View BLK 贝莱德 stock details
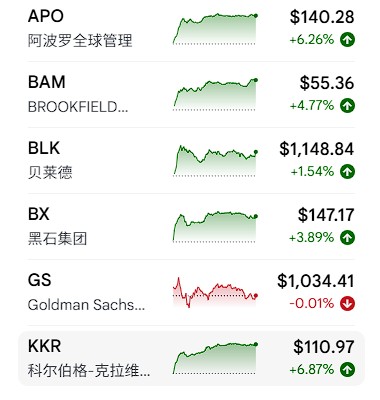This screenshot has width=380, height=400. click(191, 161)
